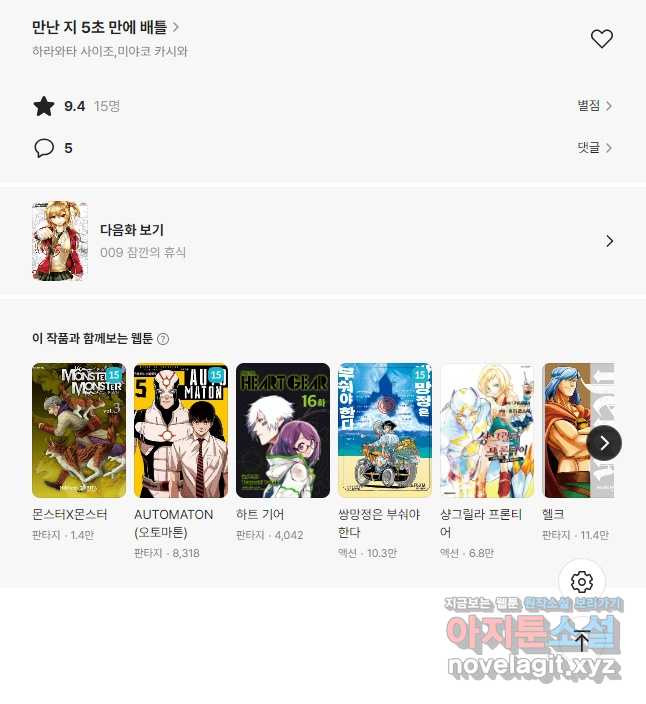Screen dimensions: 646x704
Task: Open the 하트 기어 webtoon
Action: click(283, 430)
